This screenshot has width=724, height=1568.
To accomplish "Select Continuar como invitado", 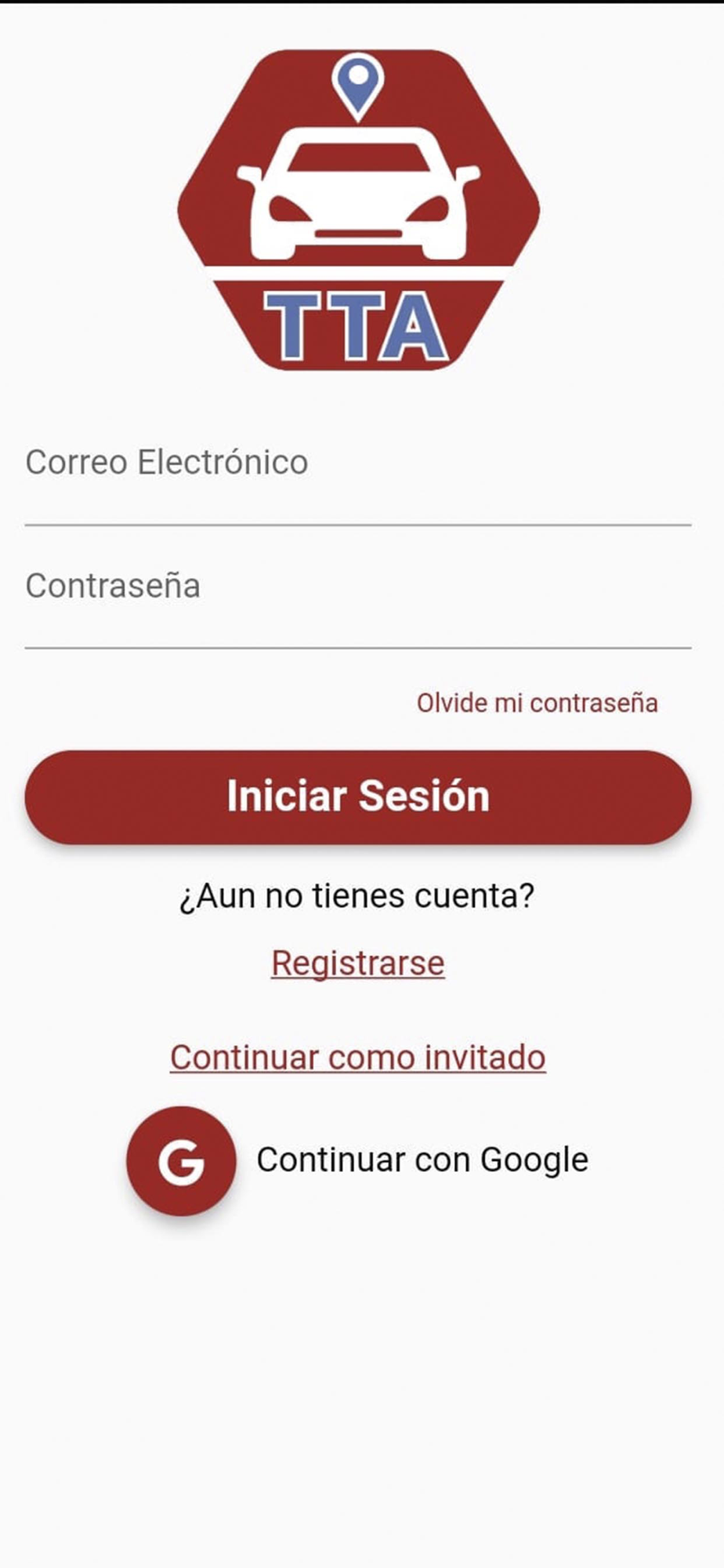I will click(x=358, y=1057).
